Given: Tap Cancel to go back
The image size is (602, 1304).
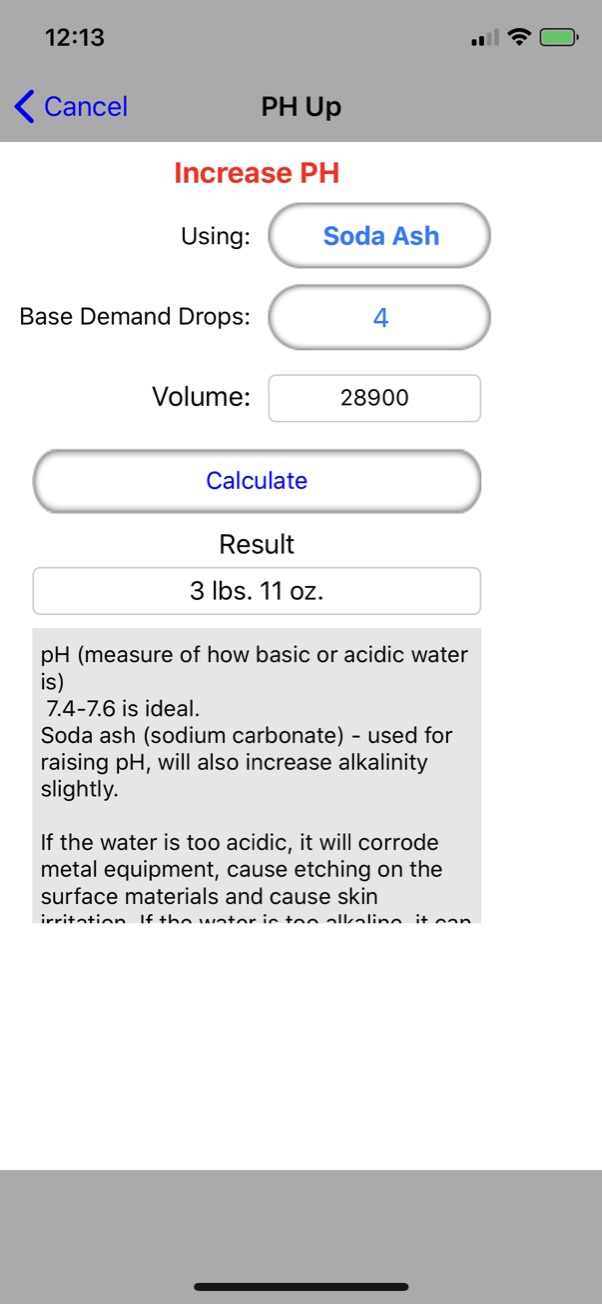Looking at the screenshot, I should tap(71, 106).
